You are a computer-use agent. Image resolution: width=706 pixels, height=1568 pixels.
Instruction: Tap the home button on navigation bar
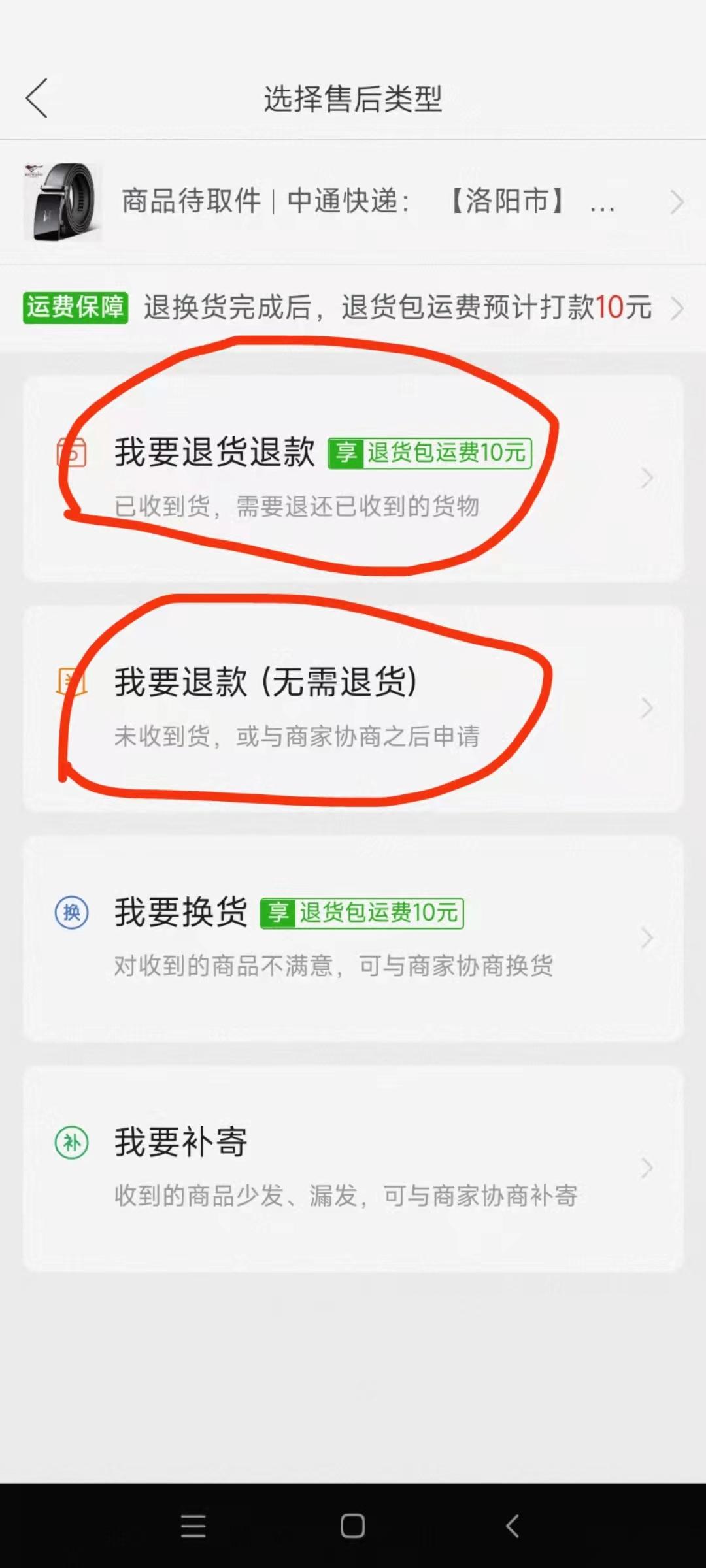click(352, 1526)
